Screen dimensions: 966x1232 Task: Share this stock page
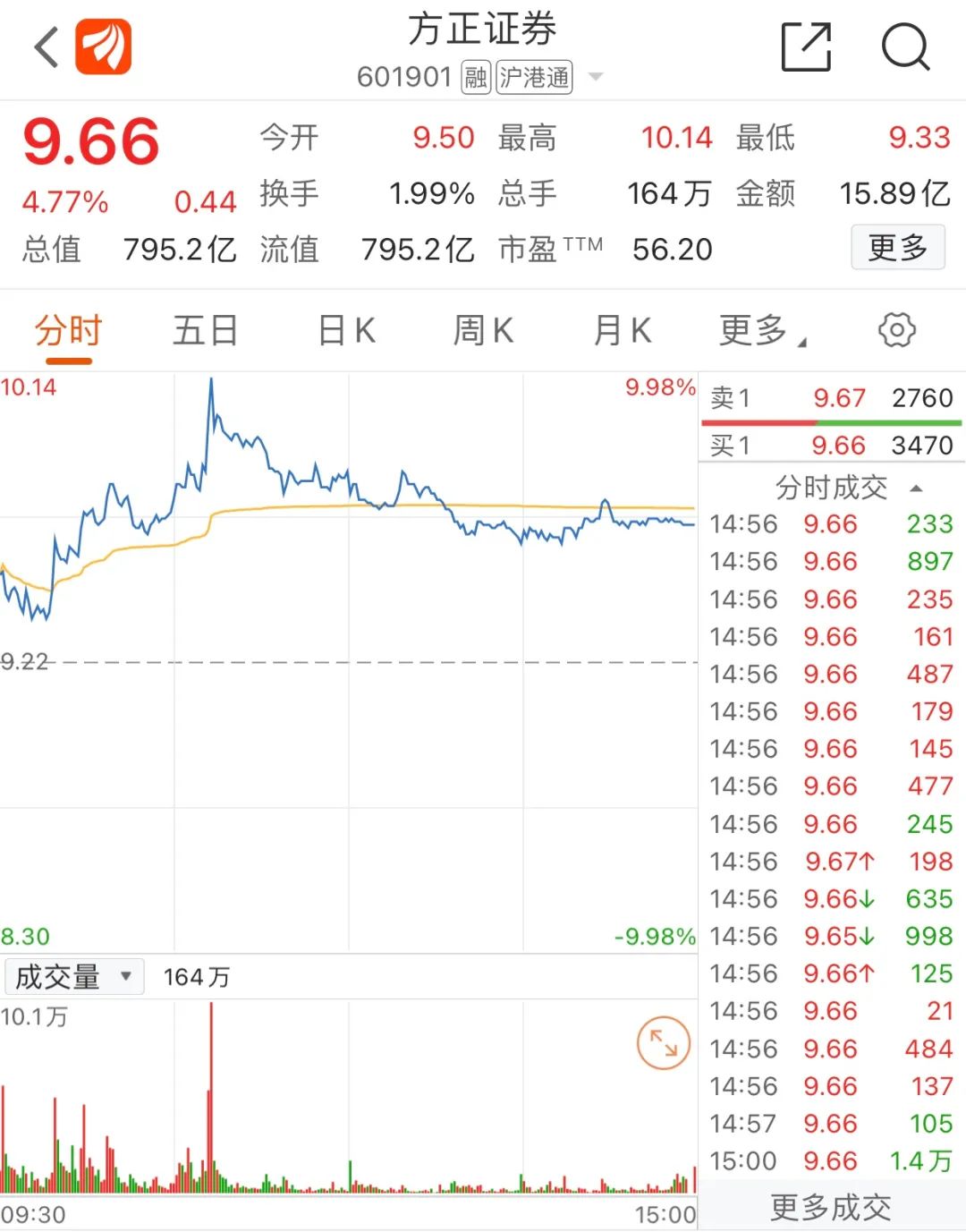806,47
